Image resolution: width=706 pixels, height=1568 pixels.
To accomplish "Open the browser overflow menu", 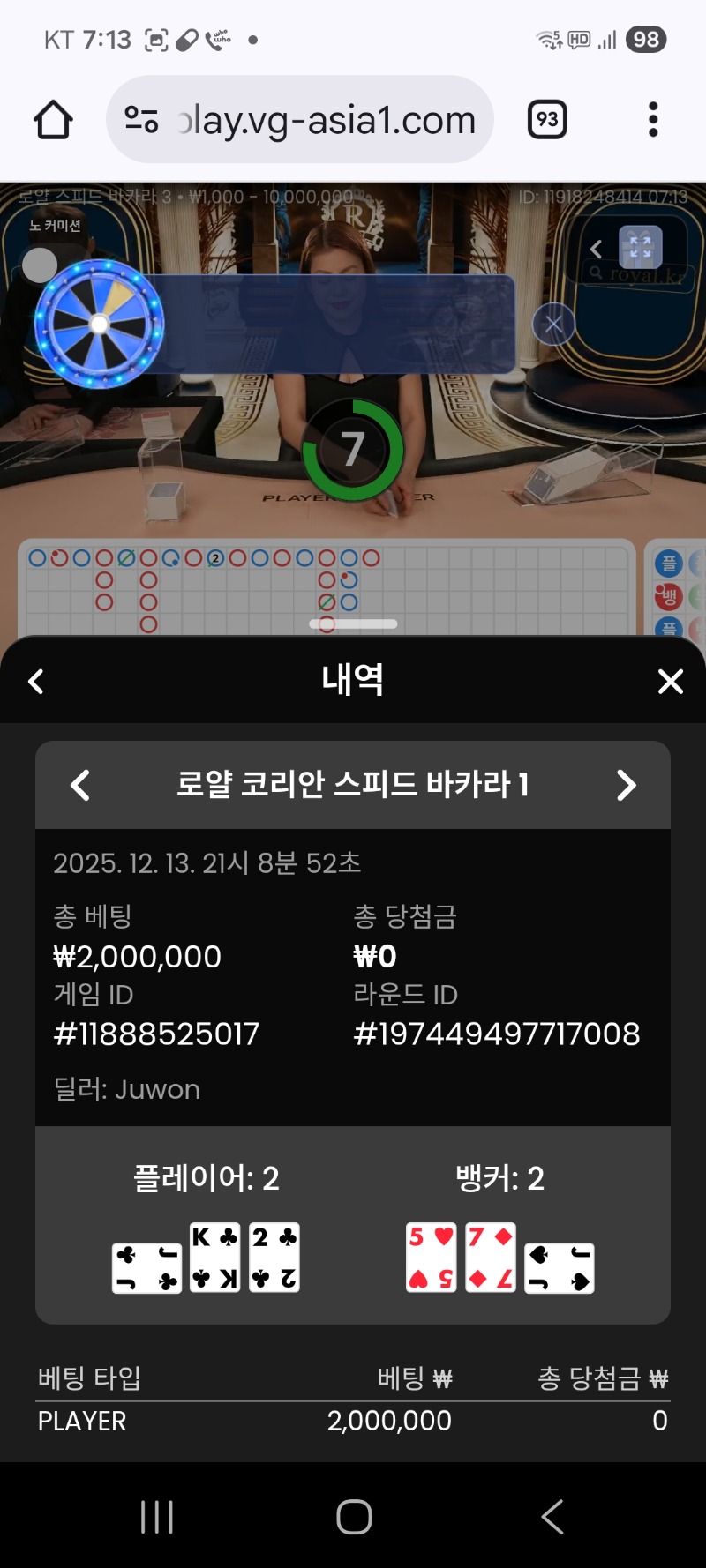I will (x=653, y=120).
